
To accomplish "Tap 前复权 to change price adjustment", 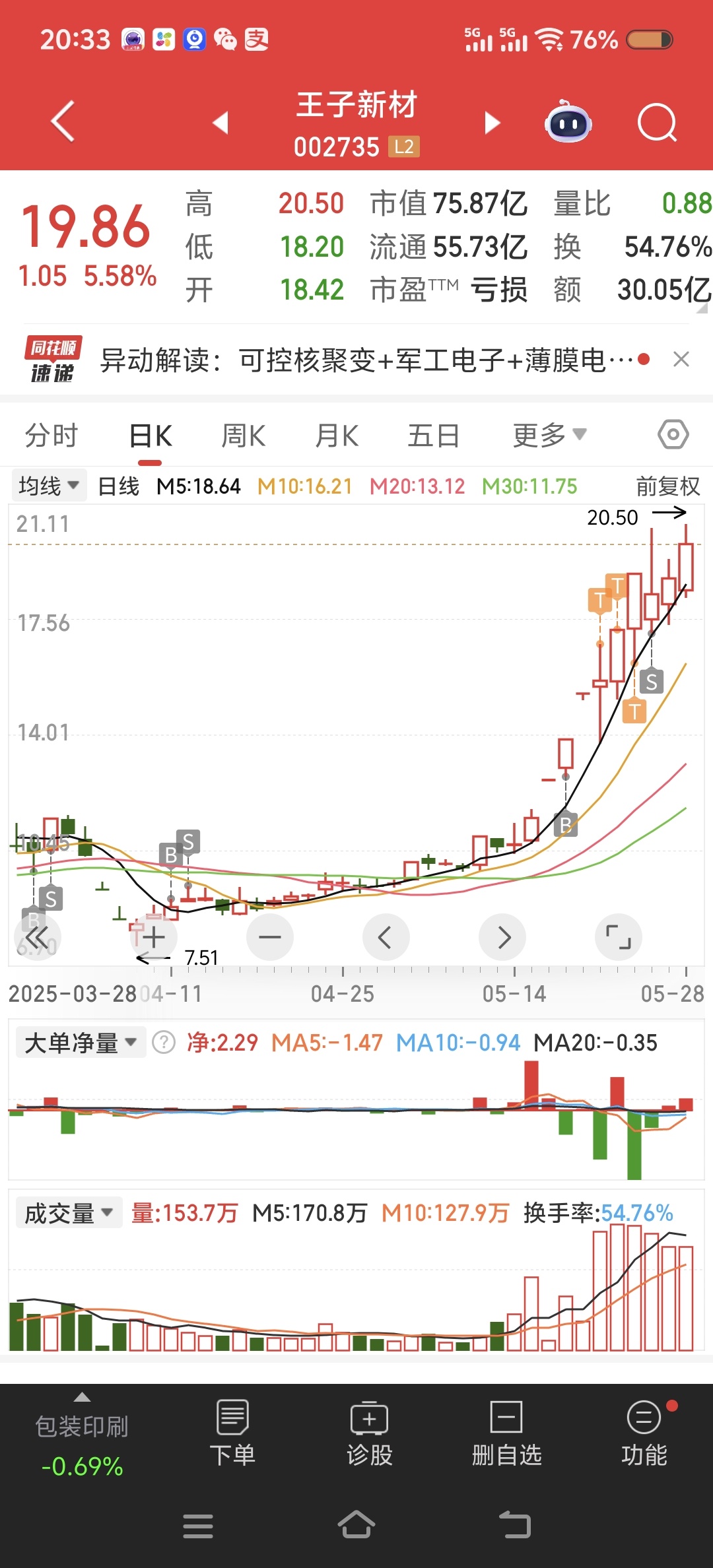I will (x=667, y=486).
